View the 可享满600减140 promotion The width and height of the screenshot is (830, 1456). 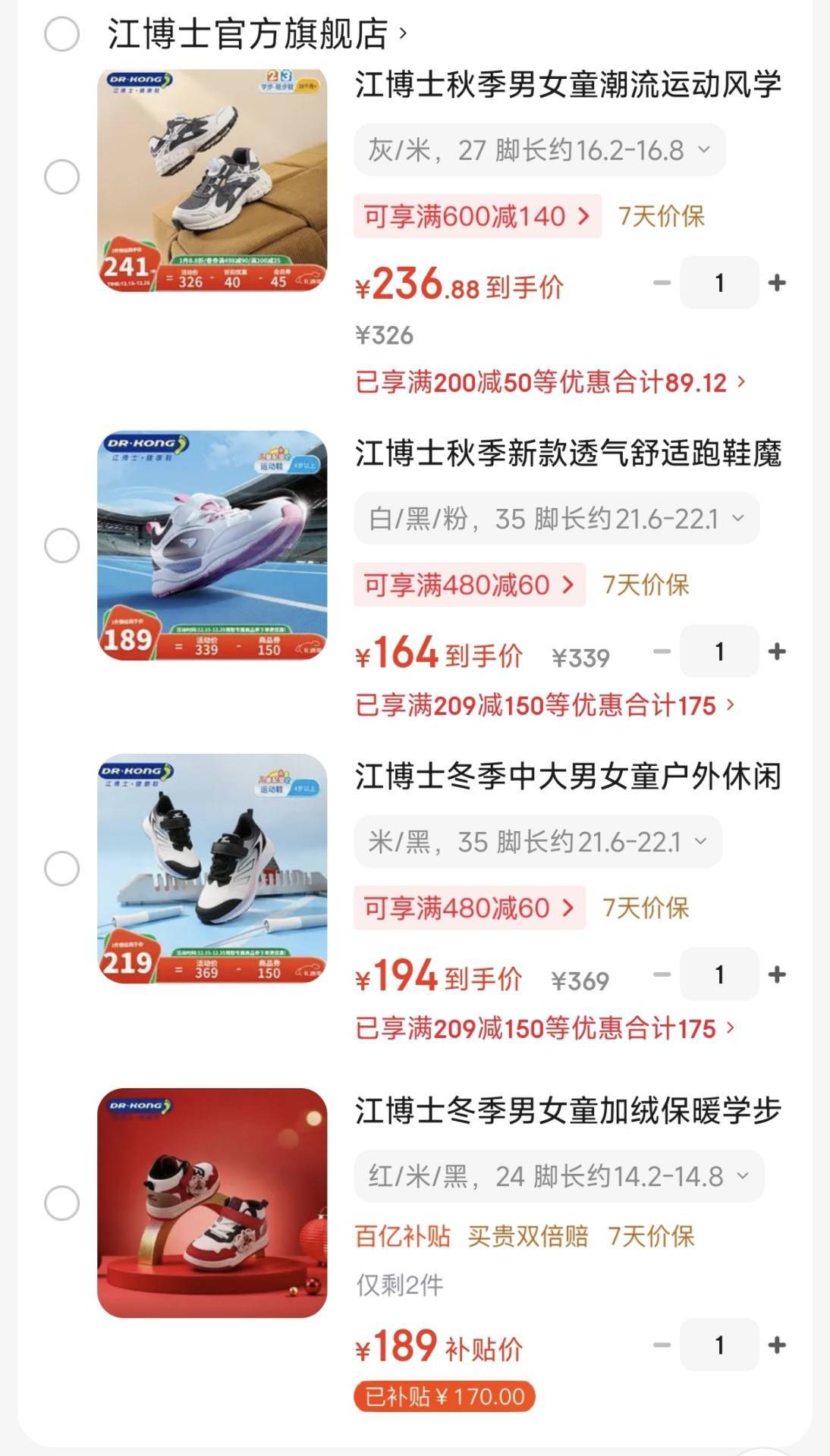click(476, 216)
